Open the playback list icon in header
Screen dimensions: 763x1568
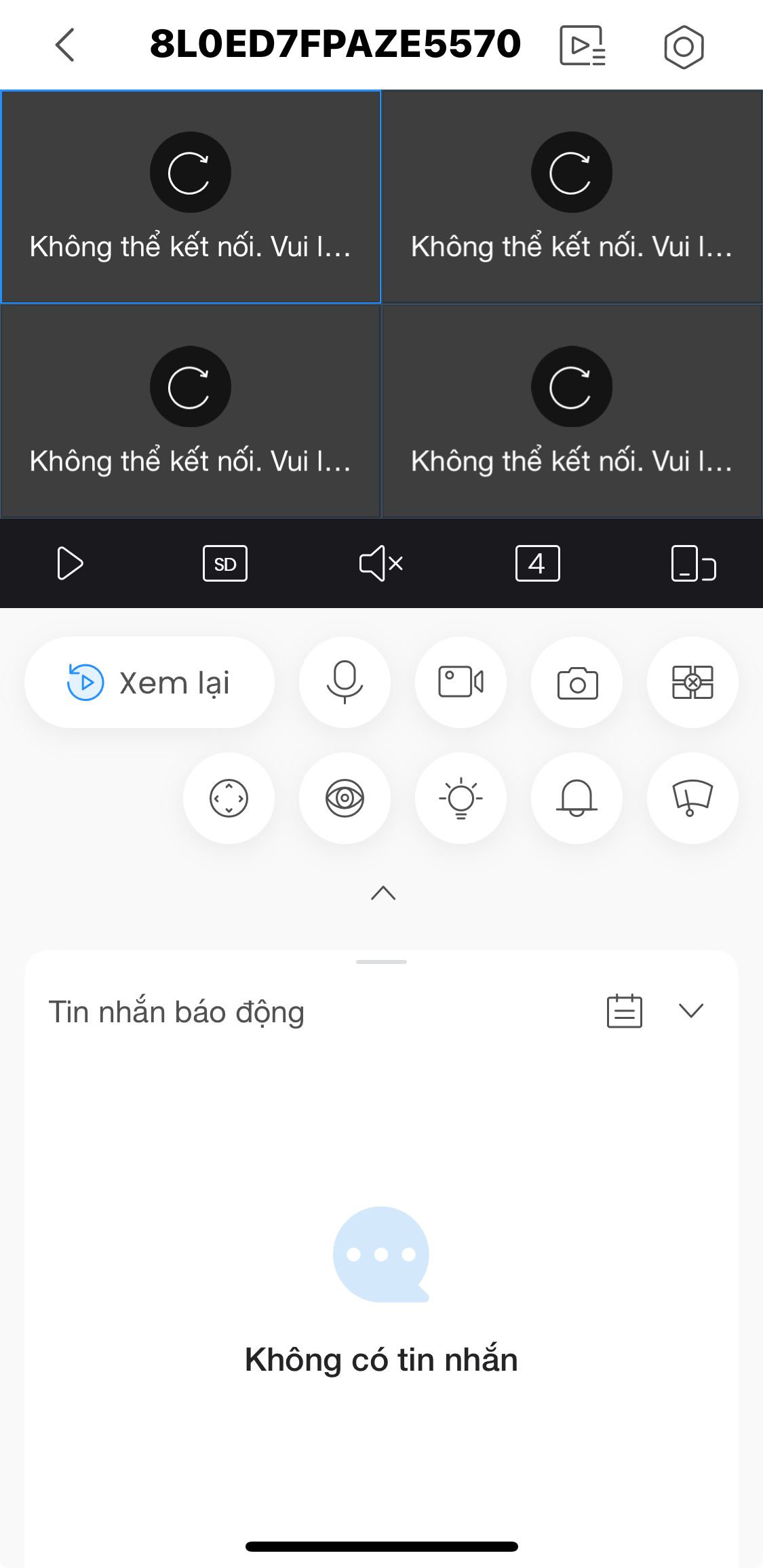(582, 45)
